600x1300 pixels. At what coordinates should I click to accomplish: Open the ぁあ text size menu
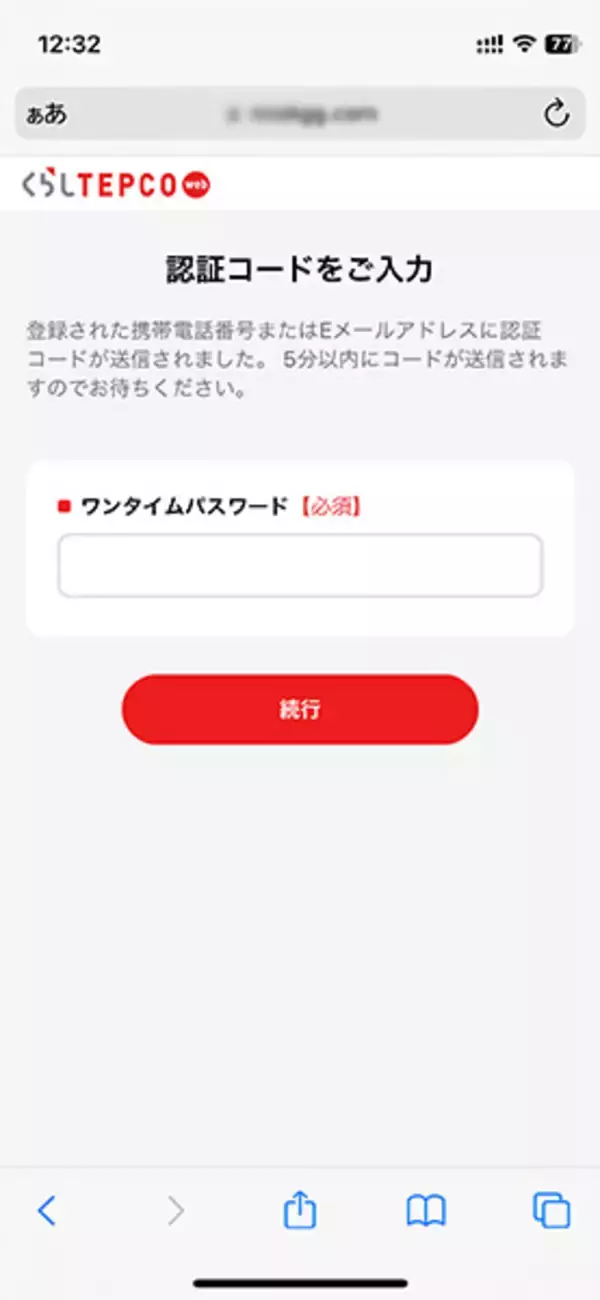pyautogui.click(x=46, y=115)
